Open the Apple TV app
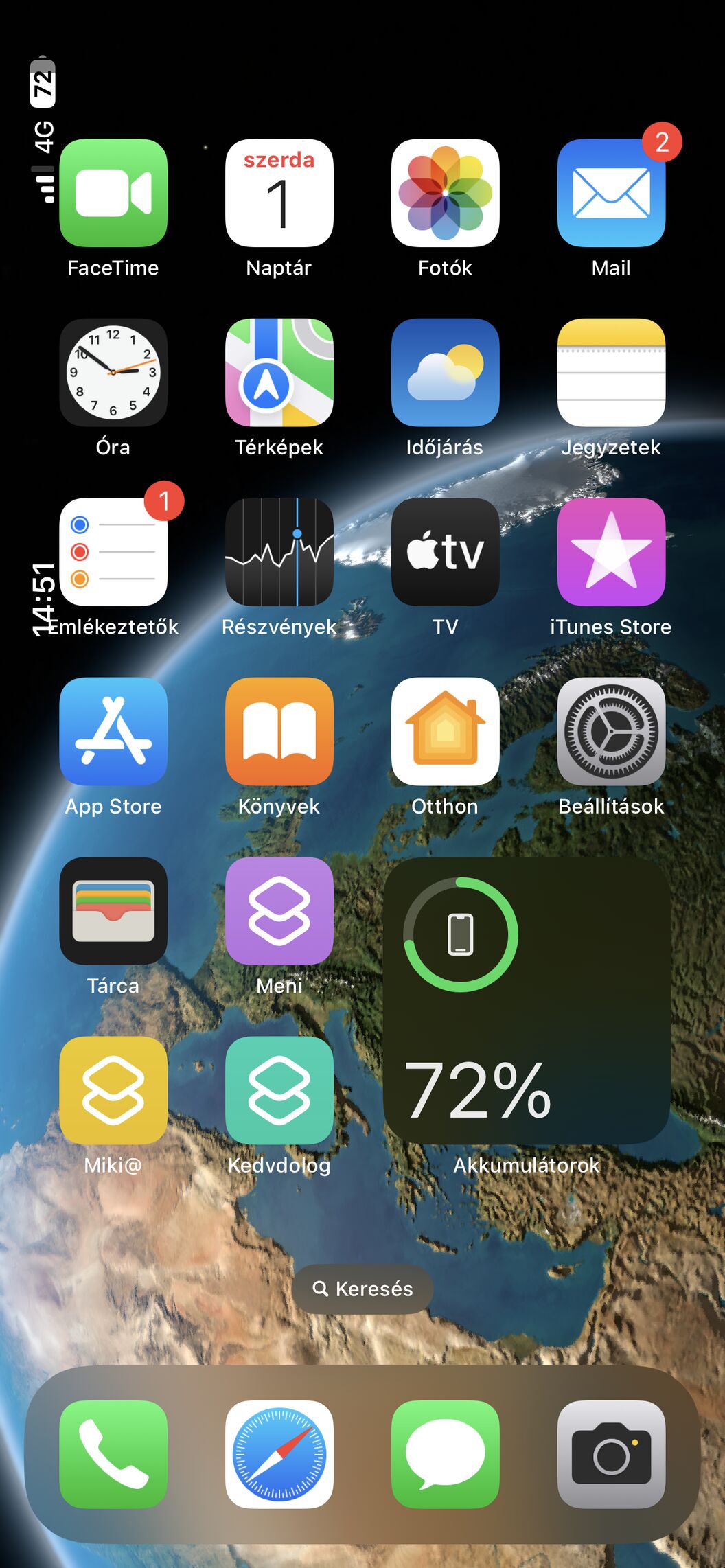The height and width of the screenshot is (1568, 725). click(446, 552)
